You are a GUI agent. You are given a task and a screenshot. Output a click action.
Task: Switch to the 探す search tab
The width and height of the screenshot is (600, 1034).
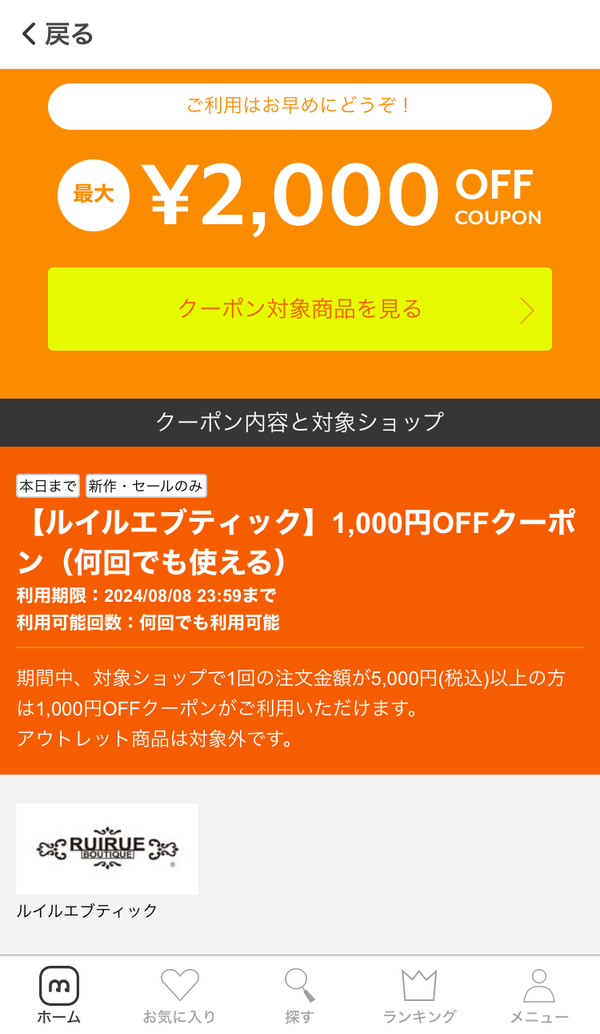click(299, 995)
